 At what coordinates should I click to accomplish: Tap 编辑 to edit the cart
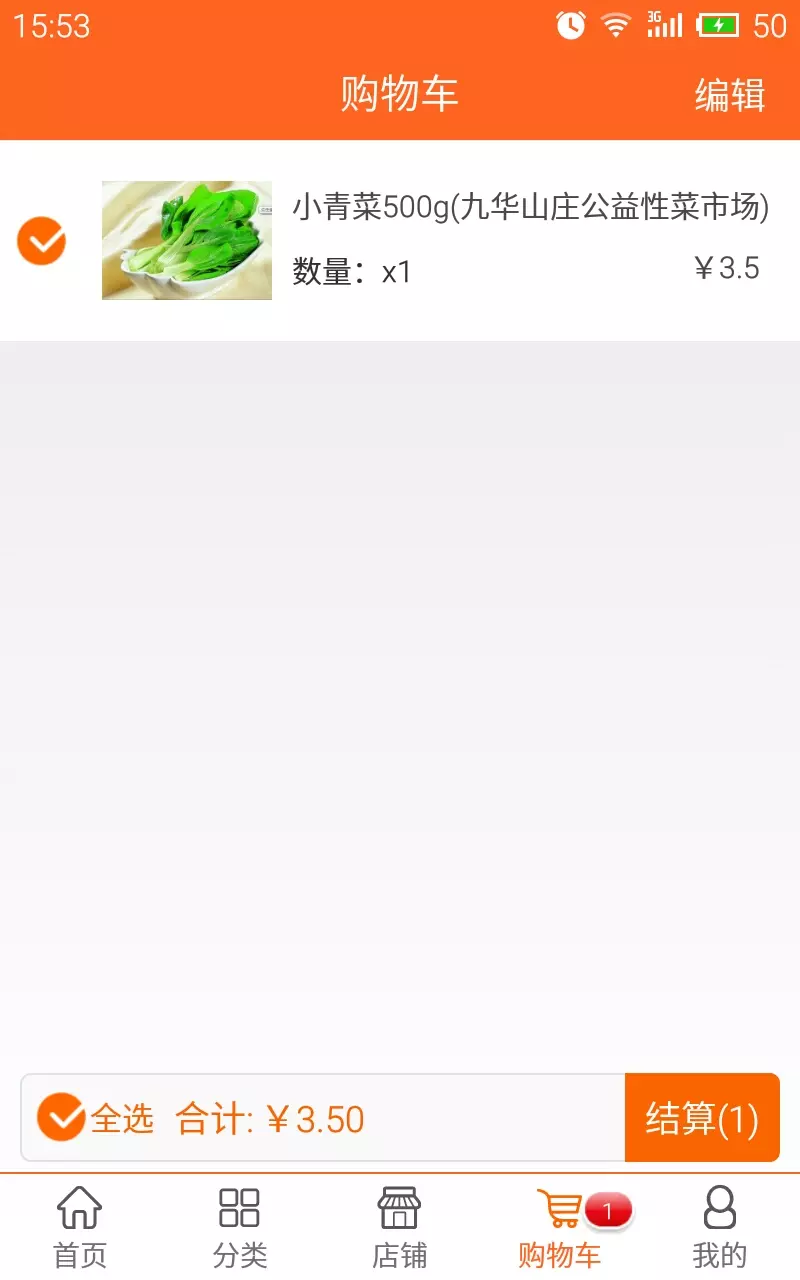731,96
